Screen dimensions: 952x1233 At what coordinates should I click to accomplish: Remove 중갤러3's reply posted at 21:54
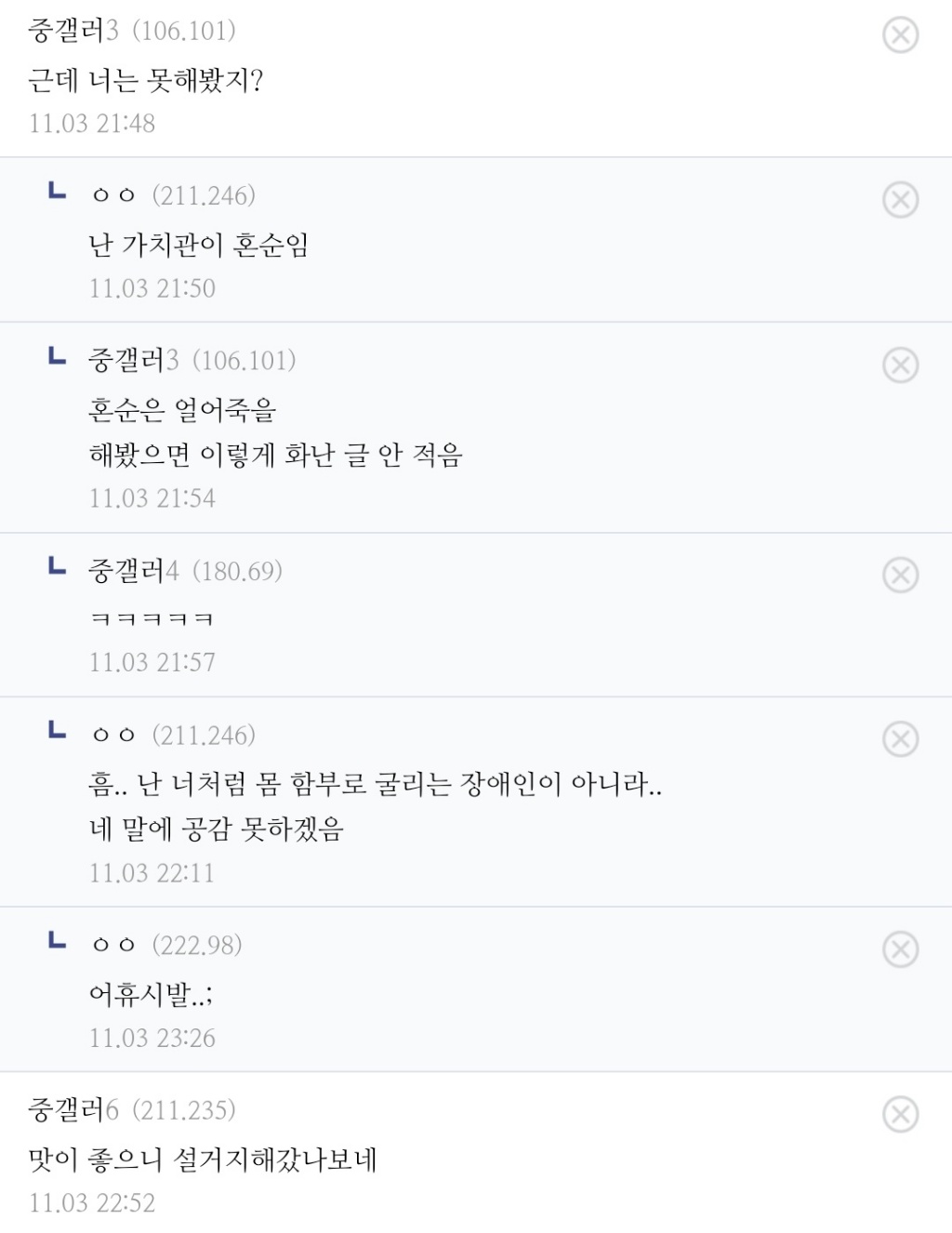pyautogui.click(x=900, y=365)
